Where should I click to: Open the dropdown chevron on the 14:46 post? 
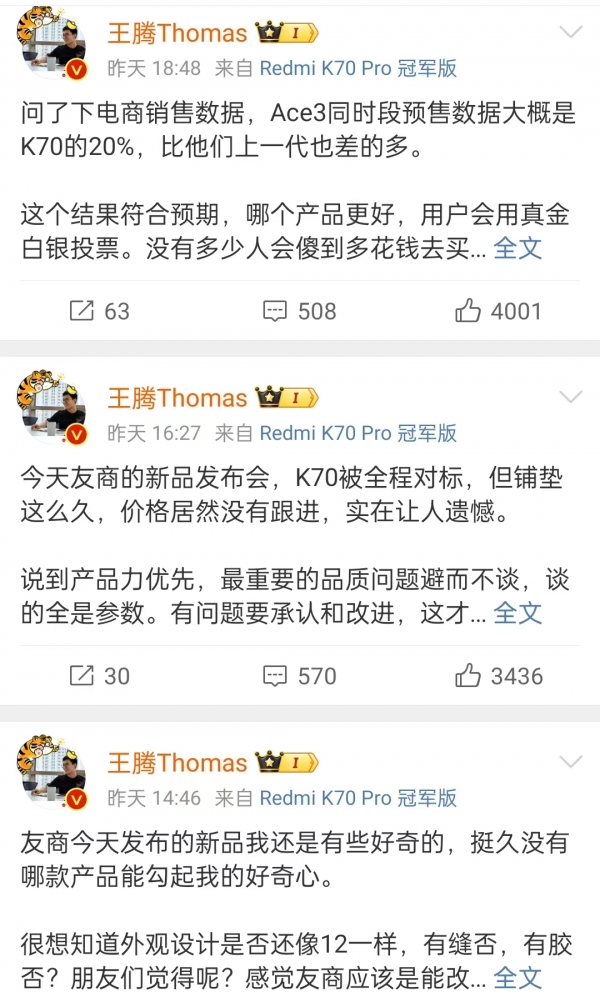(x=570, y=762)
